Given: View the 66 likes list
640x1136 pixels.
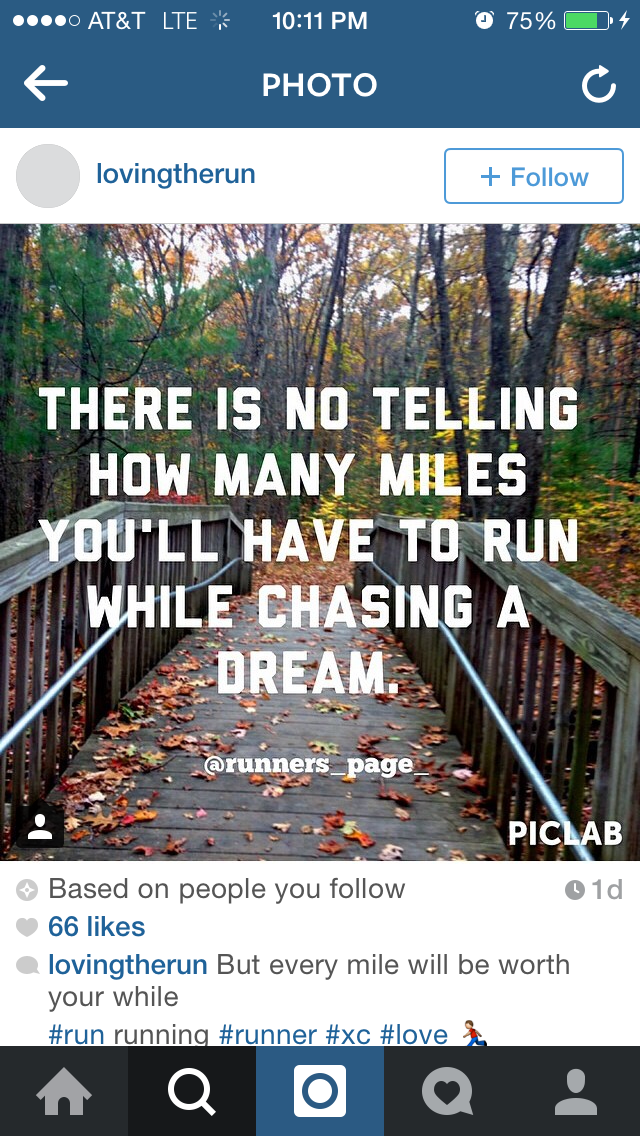Looking at the screenshot, I should (96, 927).
